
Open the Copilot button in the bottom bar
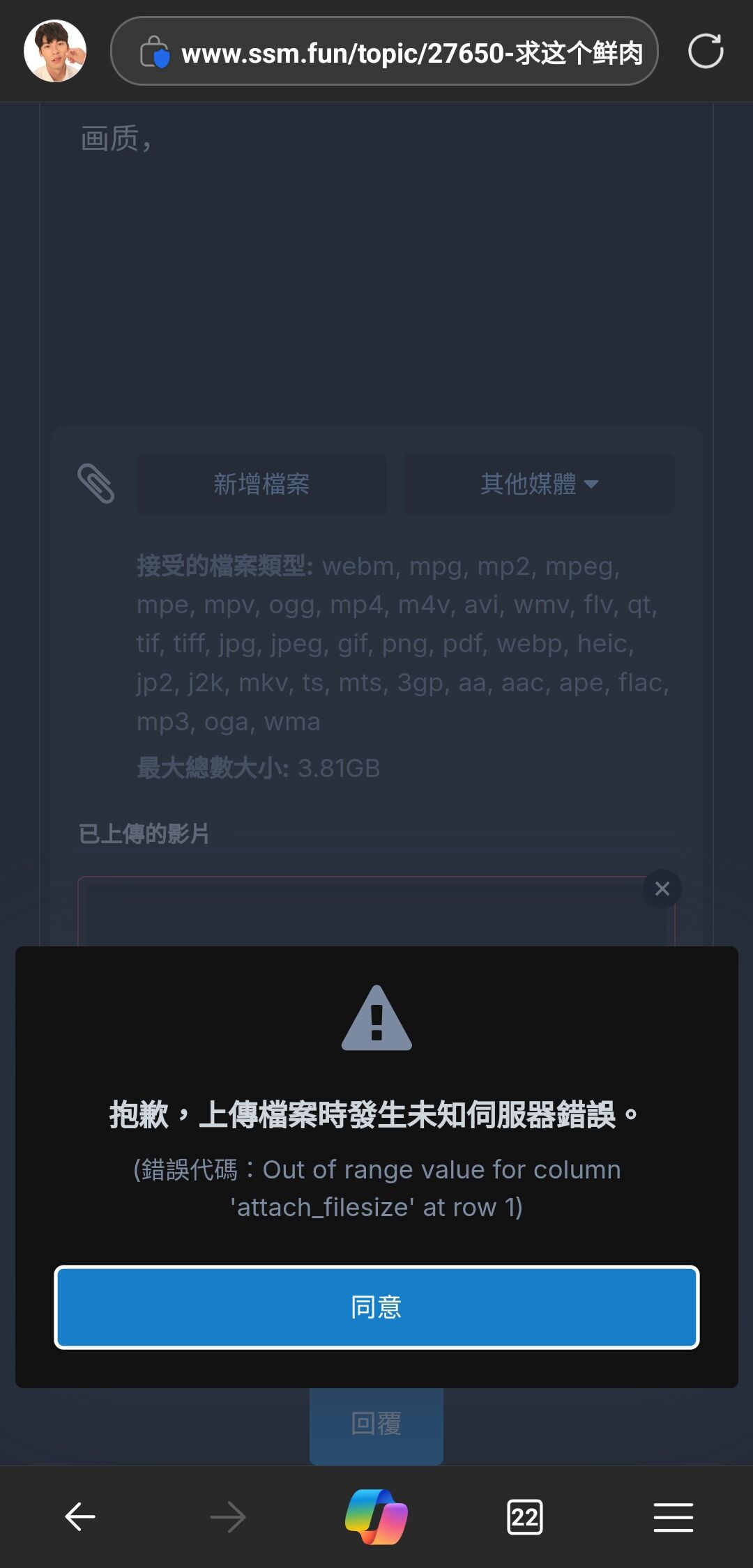376,1516
